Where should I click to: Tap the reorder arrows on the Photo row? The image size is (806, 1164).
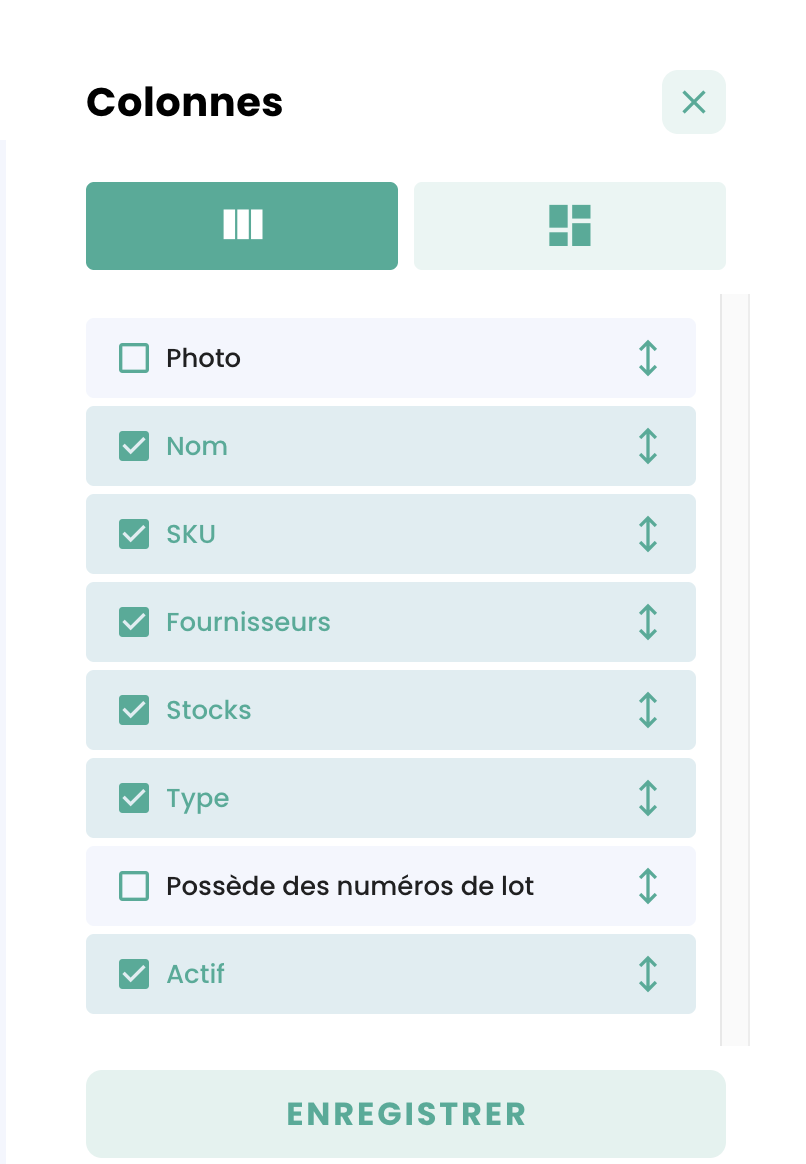[x=648, y=358]
